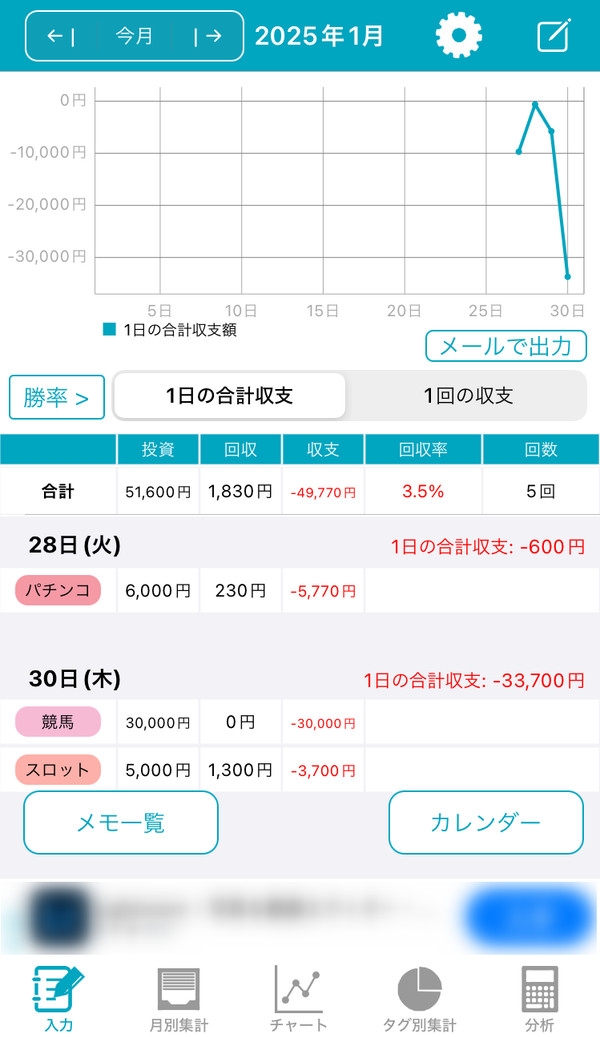Open the settings gear
The width and height of the screenshot is (600, 1037).
click(458, 35)
